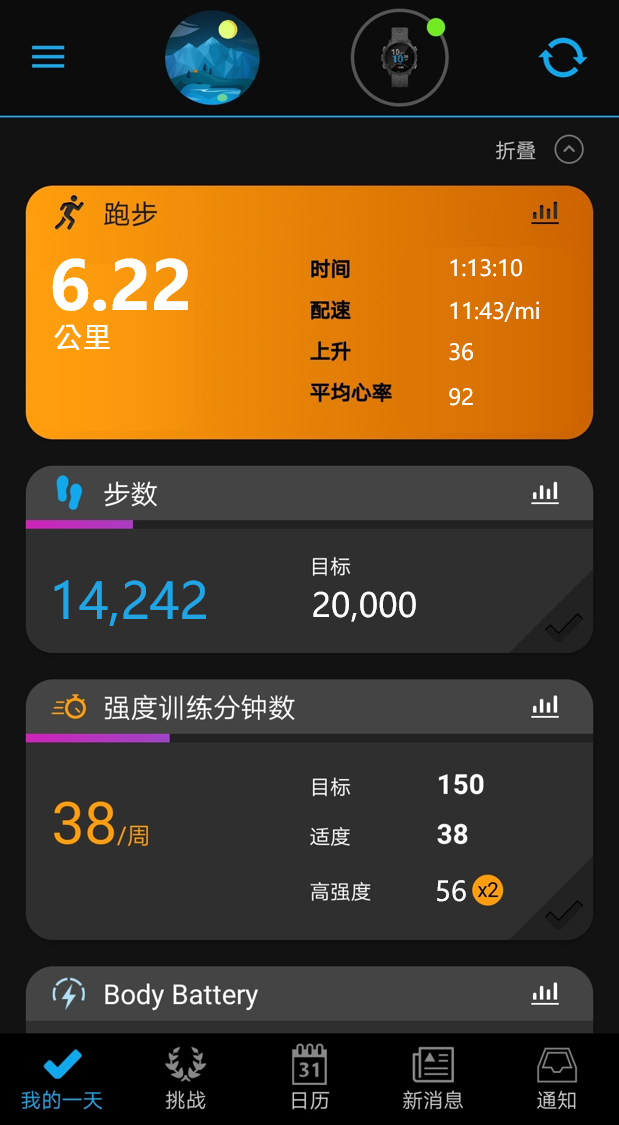Collapse the cards with 折叠
Screen dimensions: 619x1125
[539, 150]
